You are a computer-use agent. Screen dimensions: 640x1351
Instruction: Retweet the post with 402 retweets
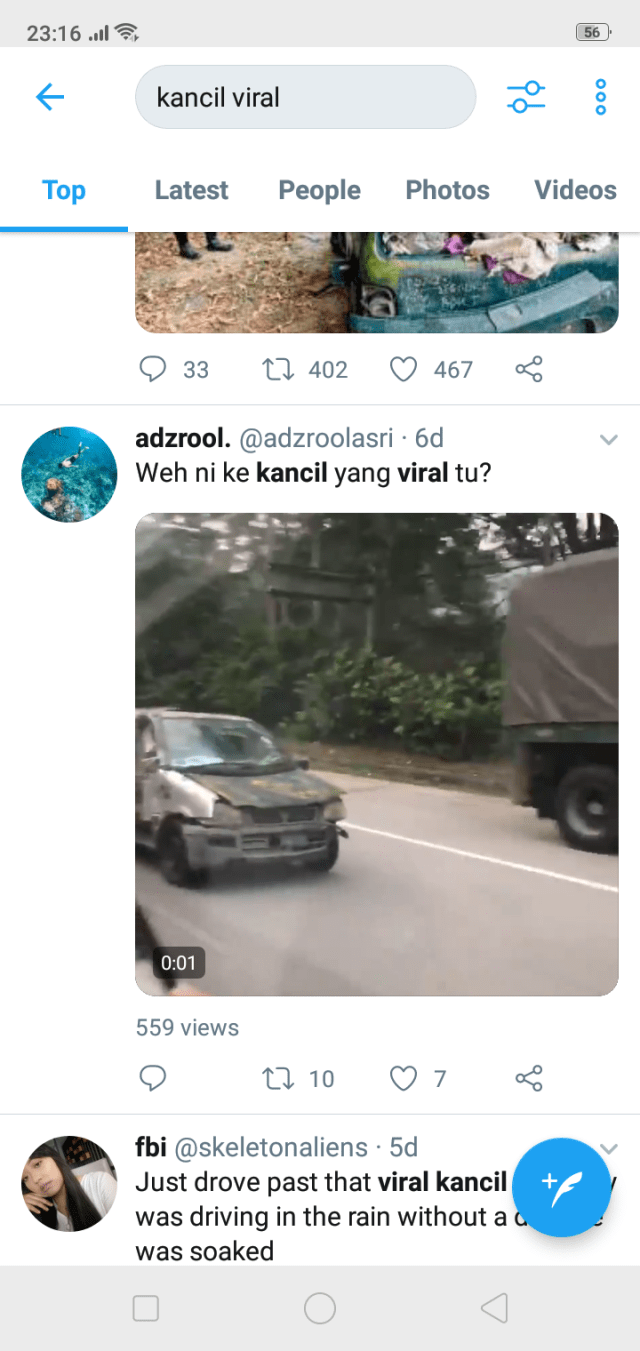(x=274, y=370)
